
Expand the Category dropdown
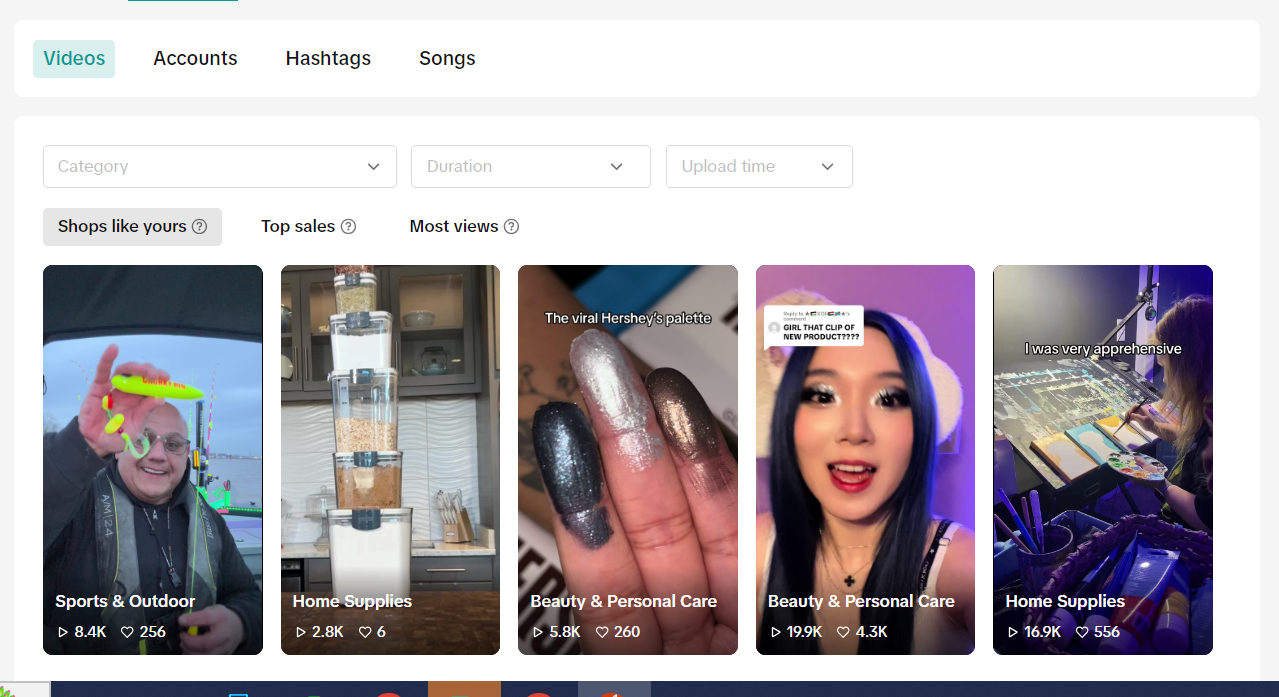click(219, 166)
